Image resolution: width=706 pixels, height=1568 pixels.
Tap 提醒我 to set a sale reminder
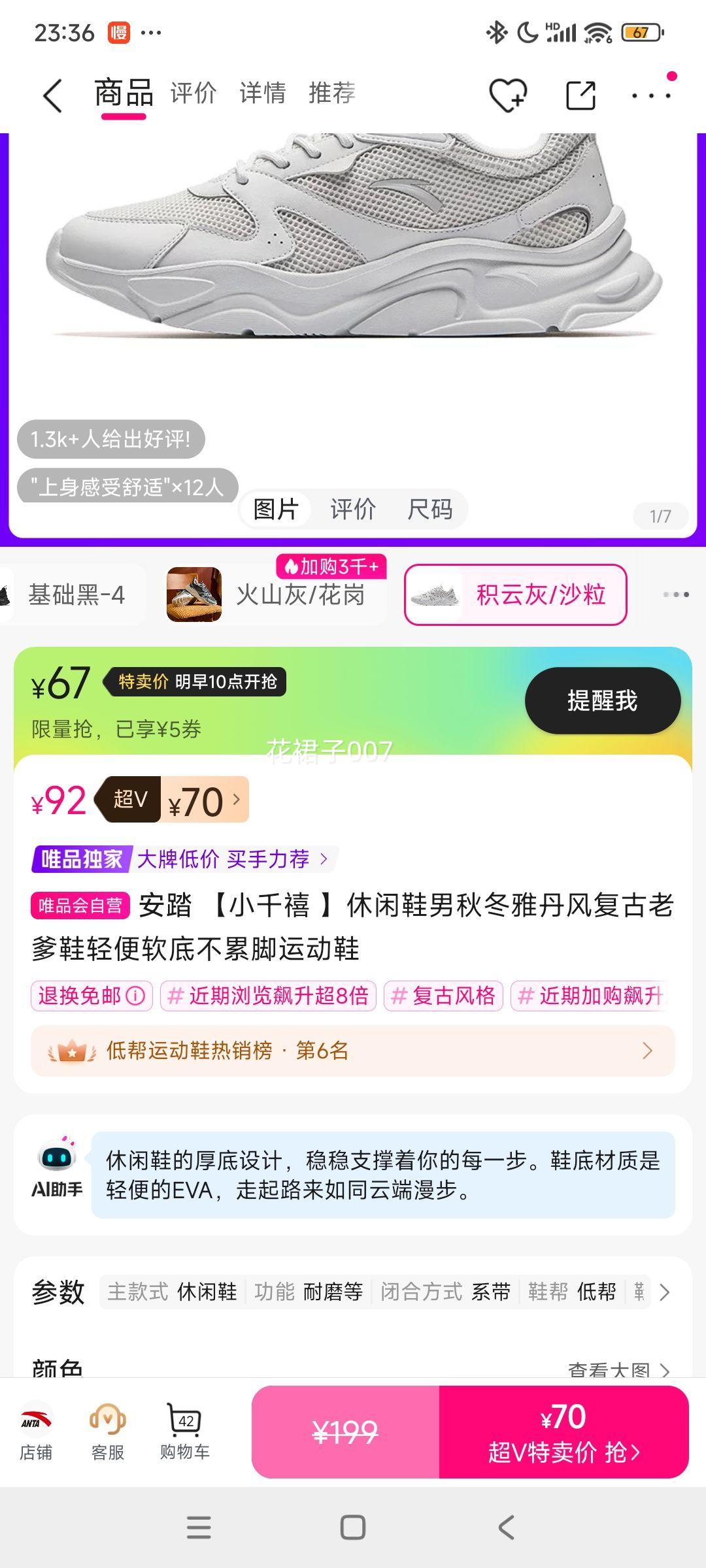602,700
